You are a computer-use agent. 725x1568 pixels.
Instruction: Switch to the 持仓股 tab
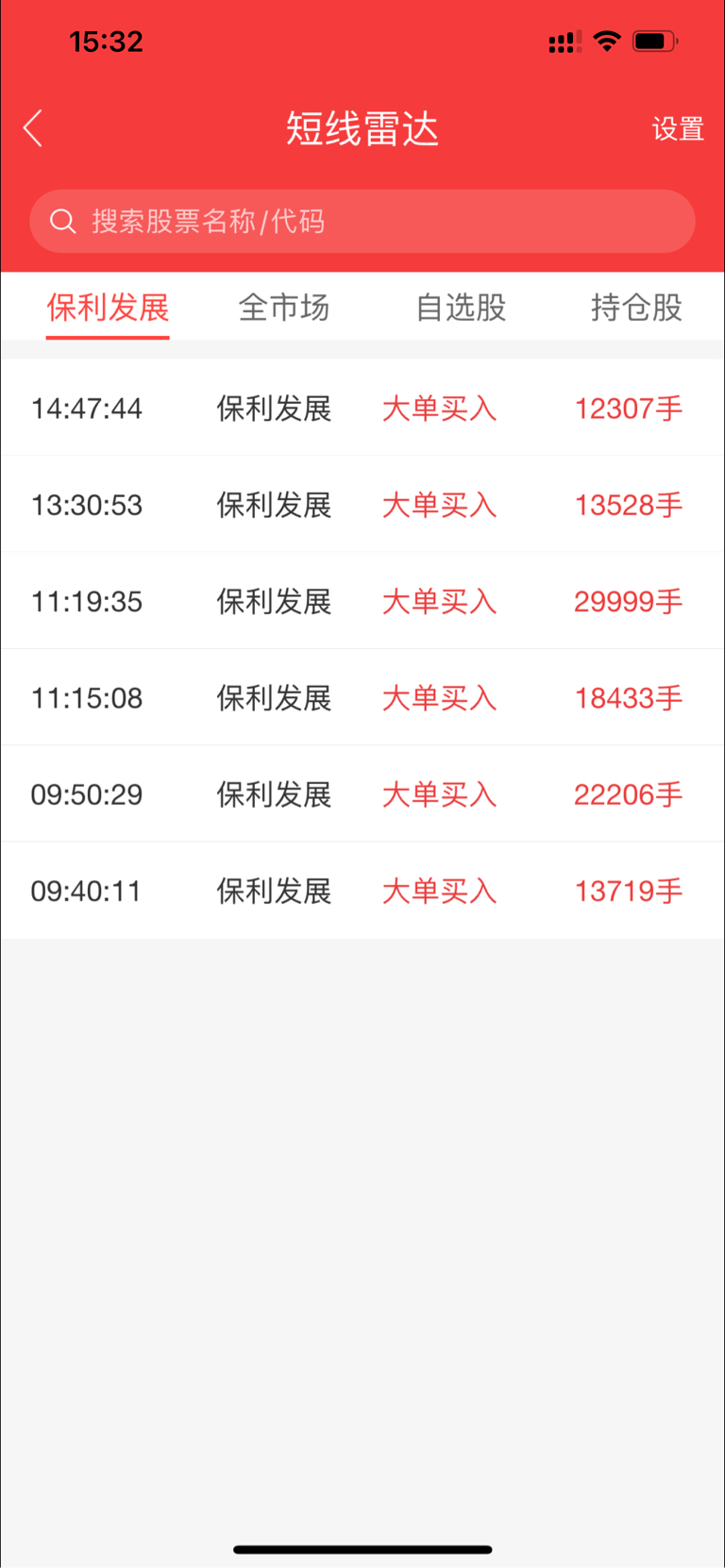(636, 308)
